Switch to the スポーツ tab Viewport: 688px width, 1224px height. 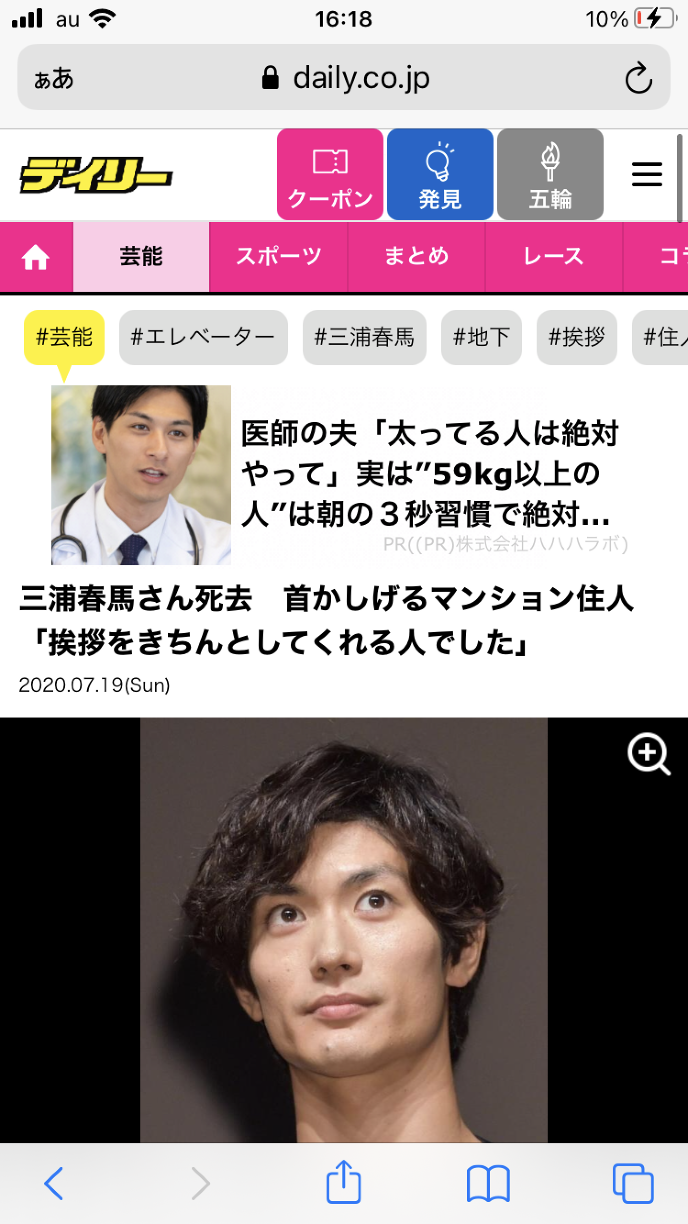(x=278, y=257)
